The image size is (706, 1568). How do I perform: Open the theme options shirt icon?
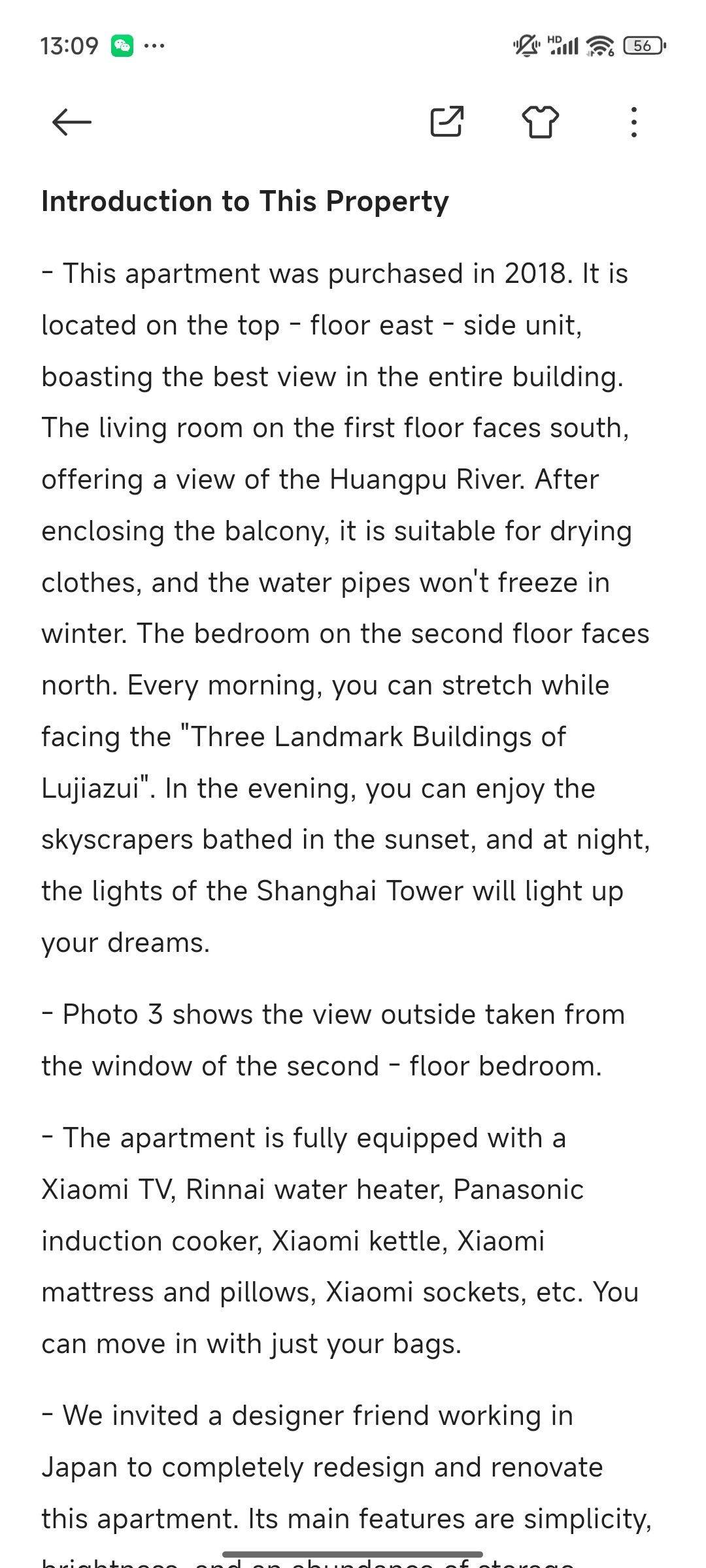click(541, 122)
